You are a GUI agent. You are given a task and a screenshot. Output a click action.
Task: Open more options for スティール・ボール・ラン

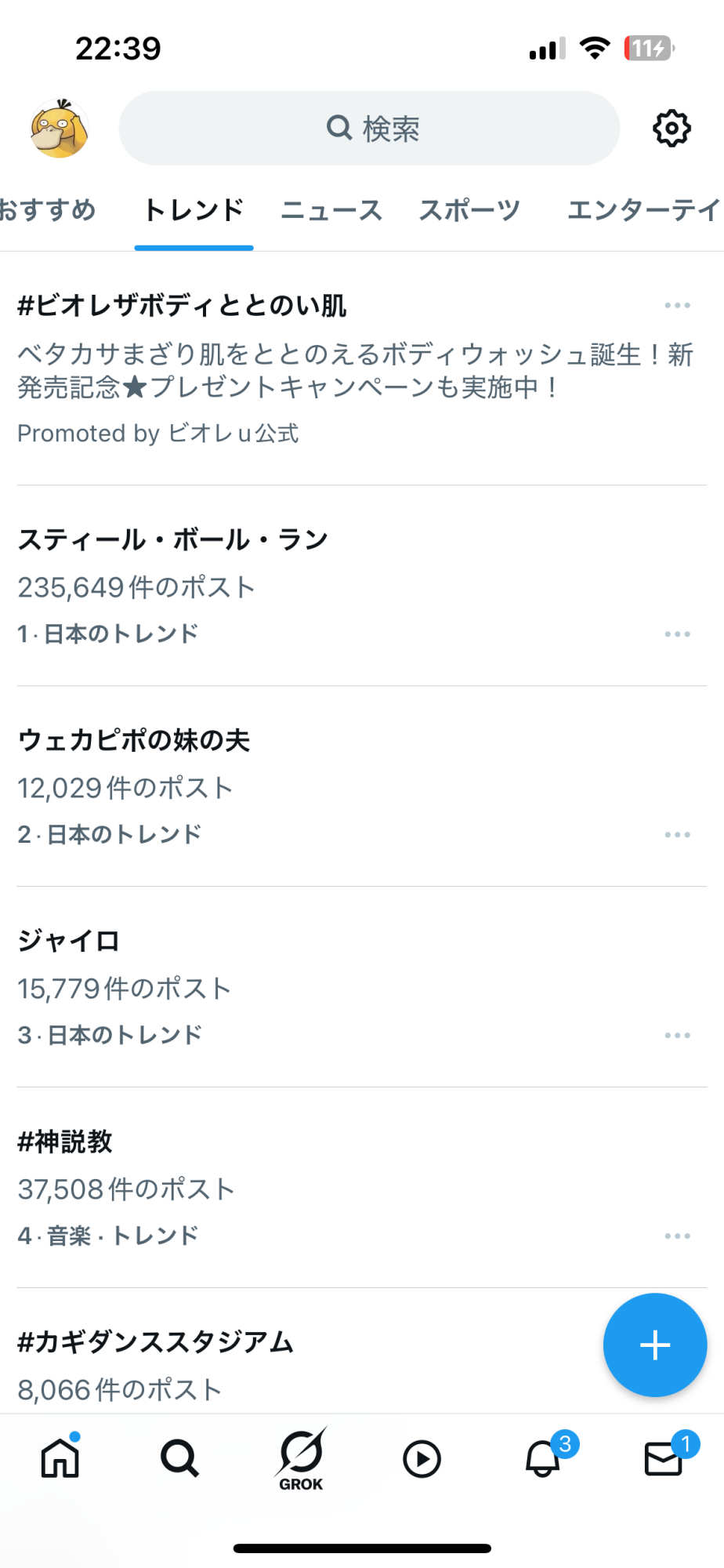point(677,633)
